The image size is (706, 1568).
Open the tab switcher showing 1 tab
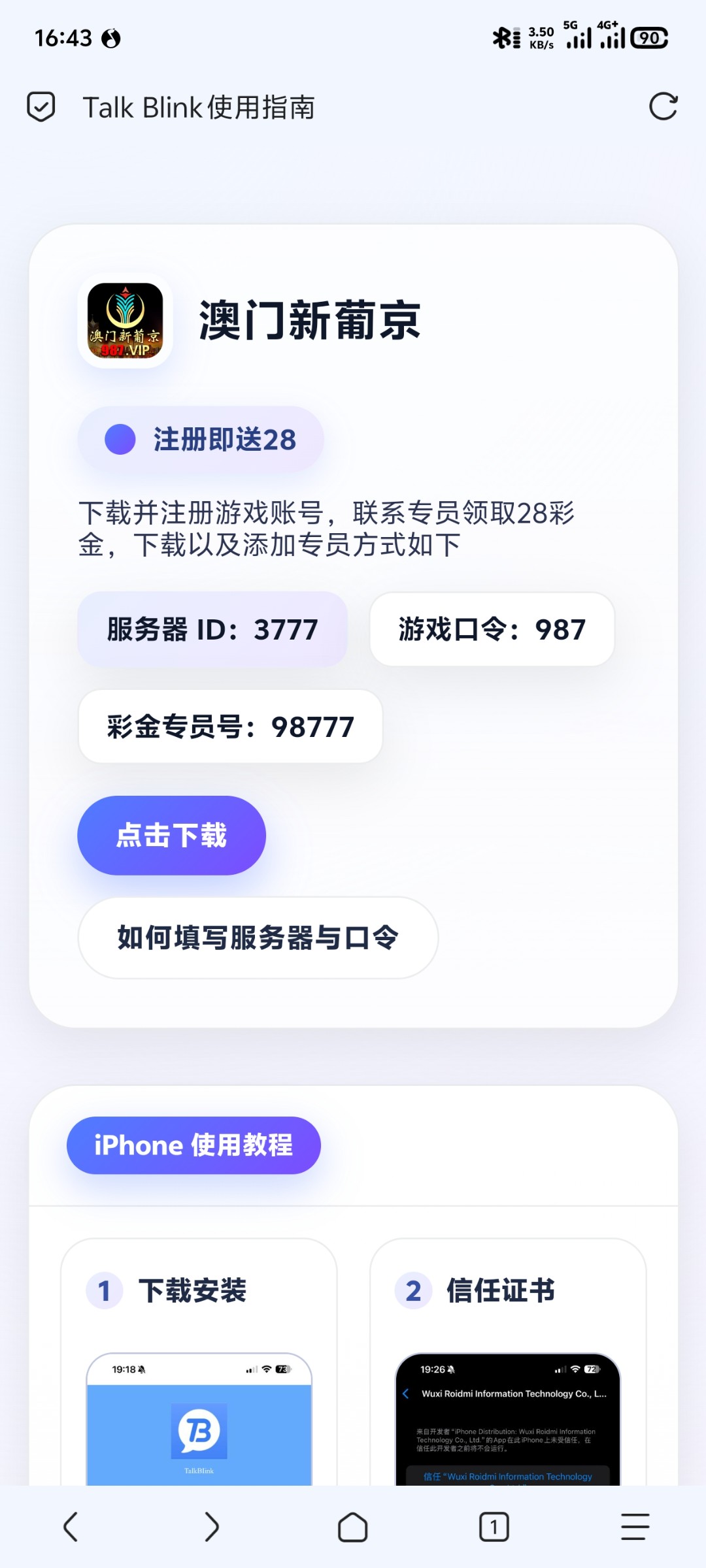[x=494, y=1527]
